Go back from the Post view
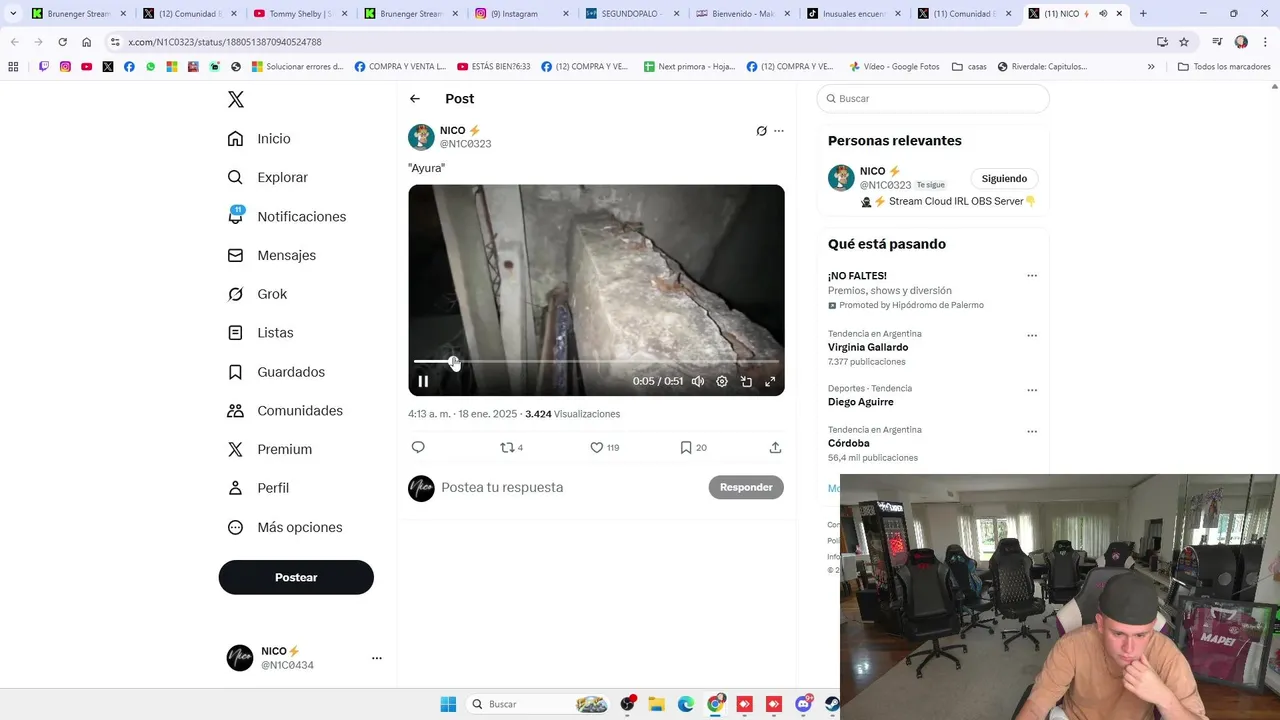 (x=415, y=99)
